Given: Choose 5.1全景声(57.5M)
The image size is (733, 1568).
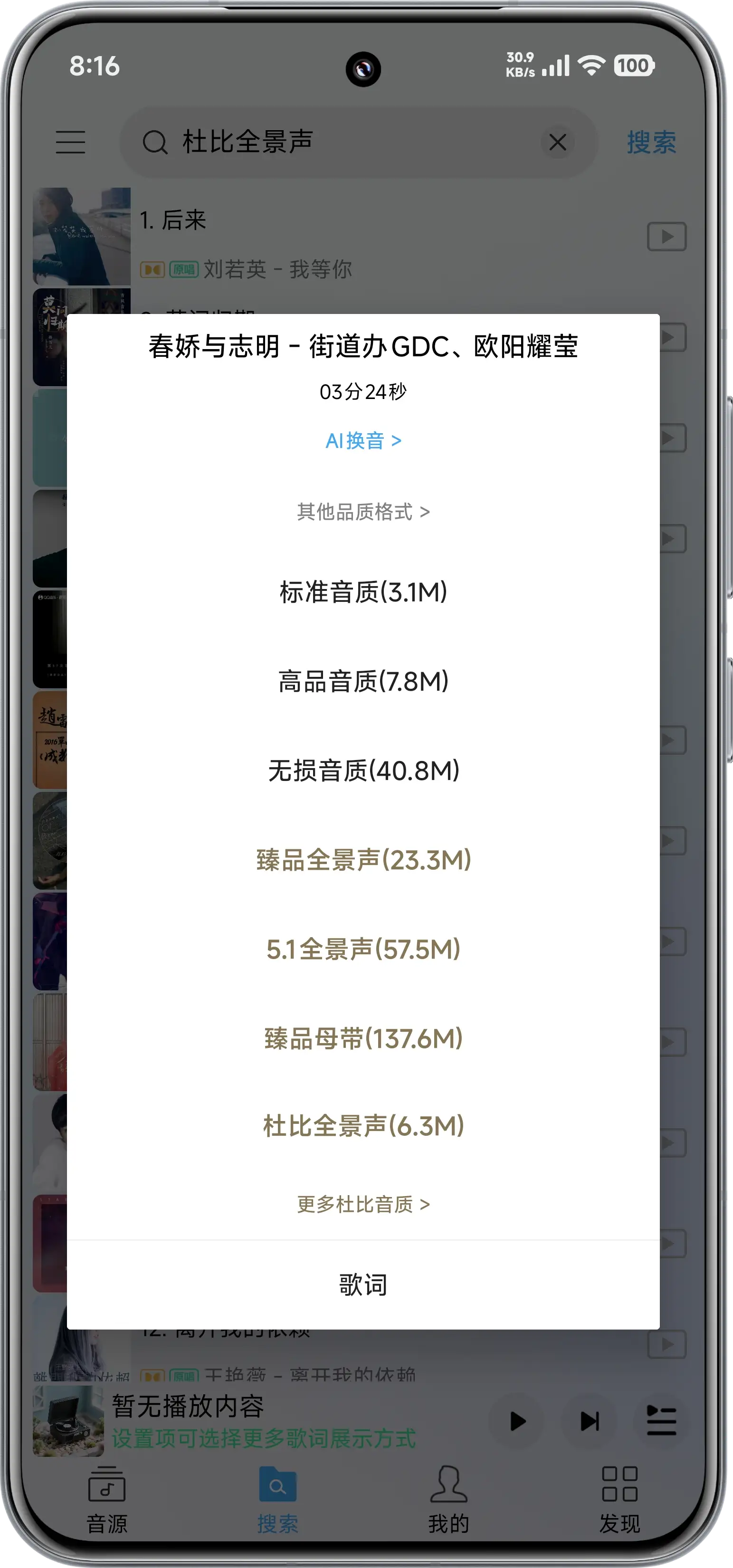Looking at the screenshot, I should tap(363, 949).
